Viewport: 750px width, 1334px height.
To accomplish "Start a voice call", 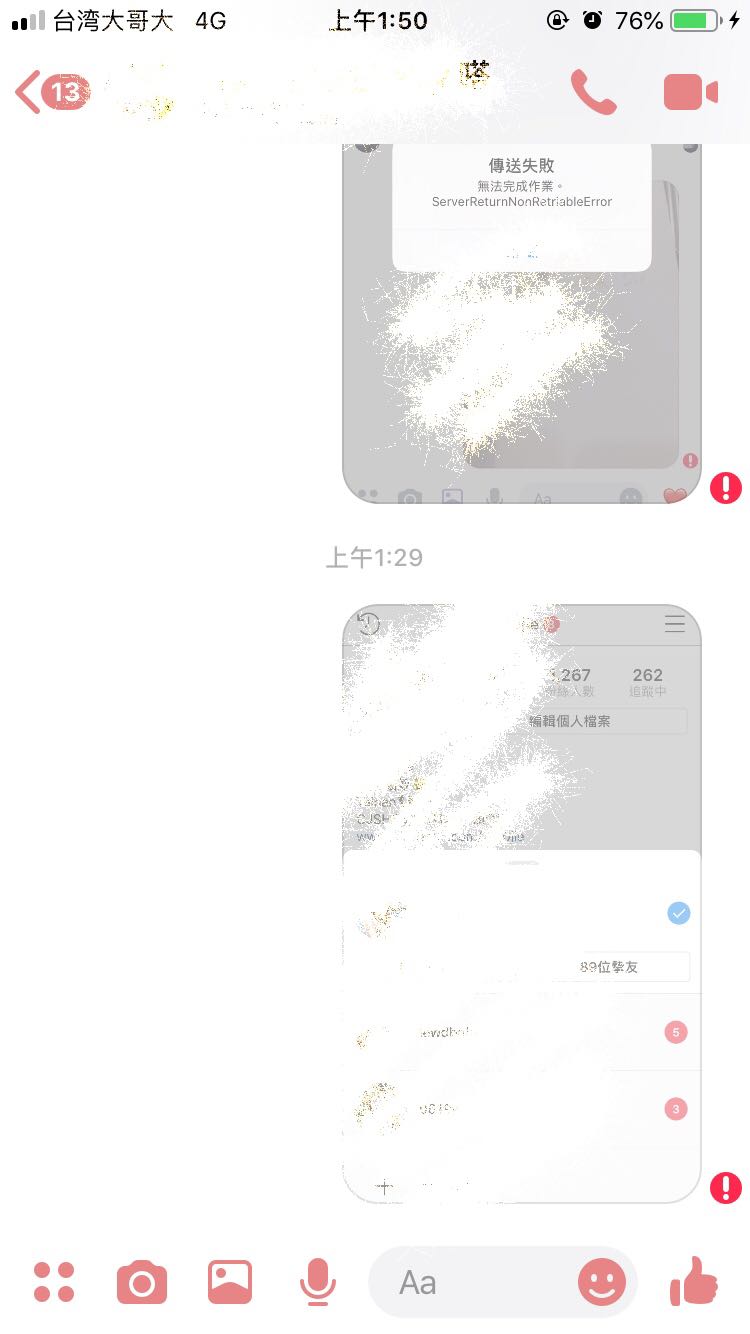I will (x=593, y=92).
